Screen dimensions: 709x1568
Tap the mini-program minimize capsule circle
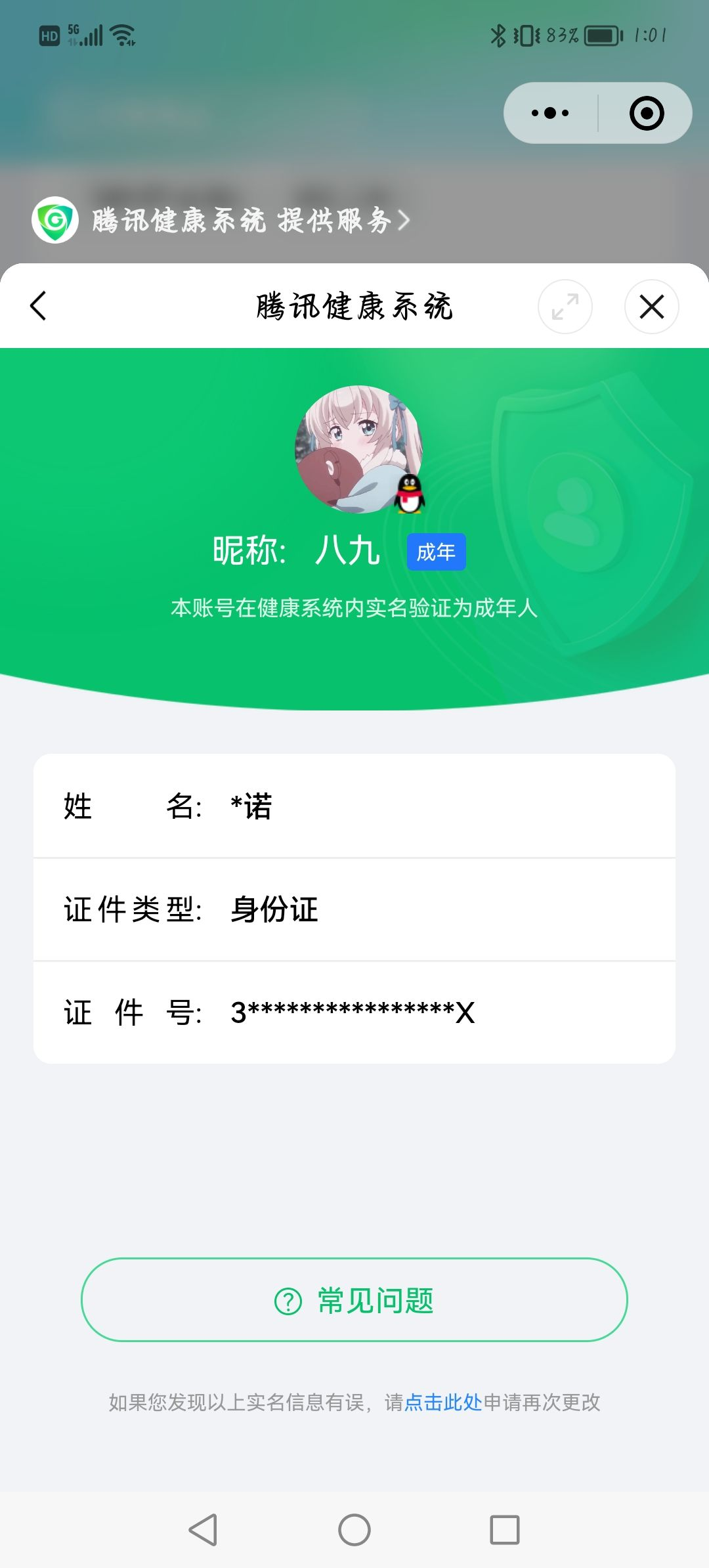point(647,112)
